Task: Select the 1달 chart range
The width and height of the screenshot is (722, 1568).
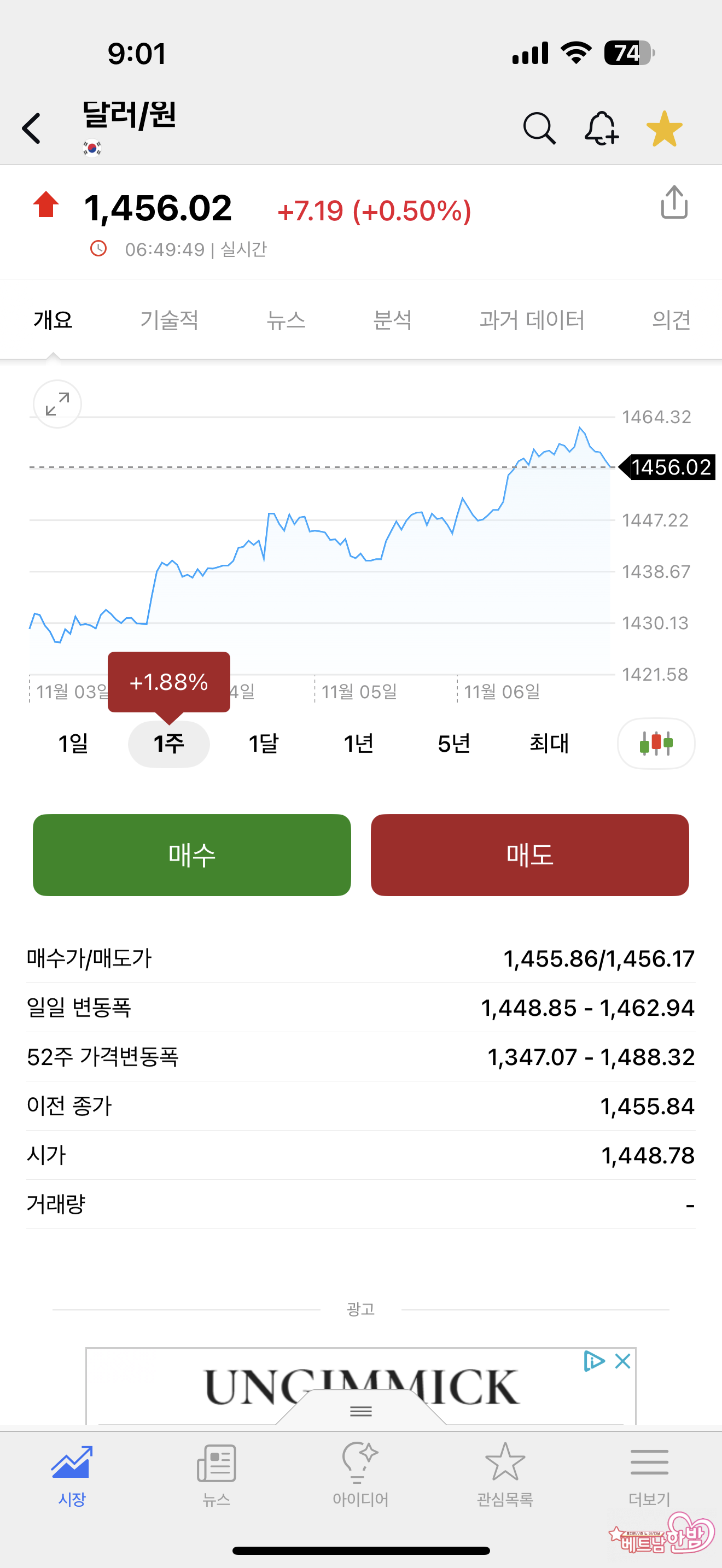Action: pyautogui.click(x=264, y=743)
